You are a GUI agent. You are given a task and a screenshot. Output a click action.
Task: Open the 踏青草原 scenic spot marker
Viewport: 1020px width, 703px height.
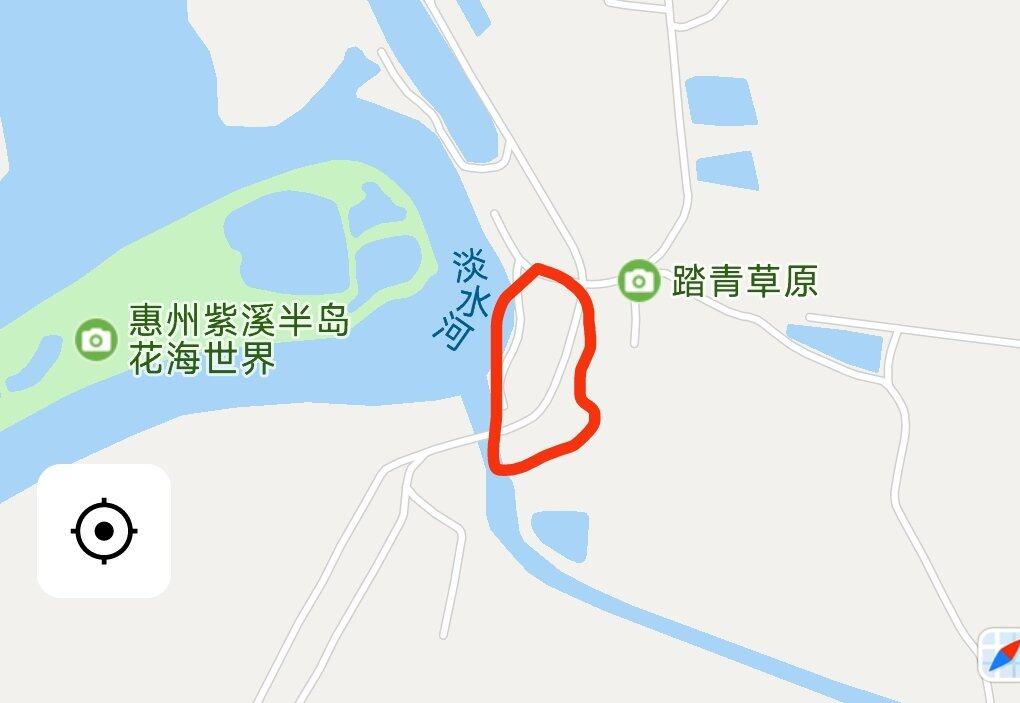tap(638, 280)
